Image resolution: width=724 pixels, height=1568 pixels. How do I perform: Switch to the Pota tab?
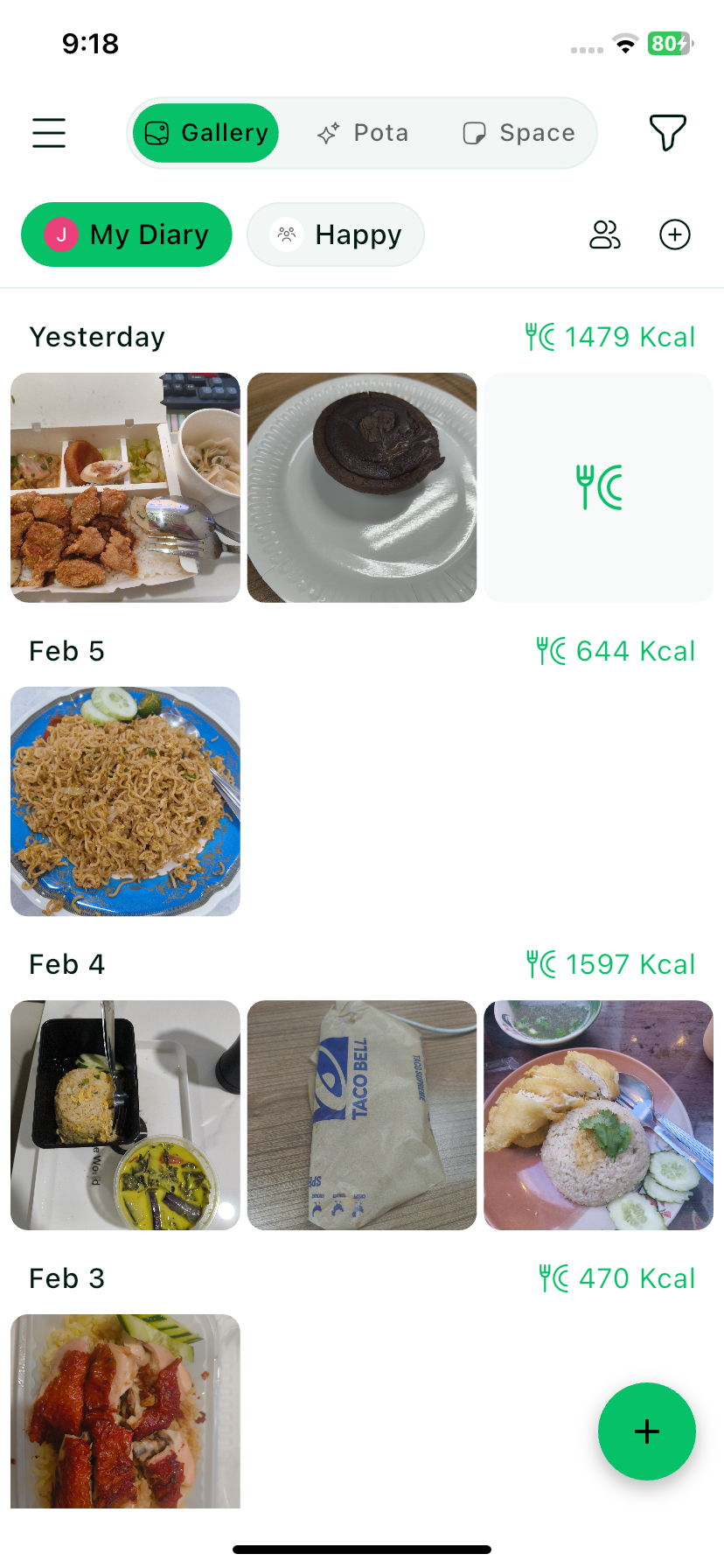click(363, 133)
